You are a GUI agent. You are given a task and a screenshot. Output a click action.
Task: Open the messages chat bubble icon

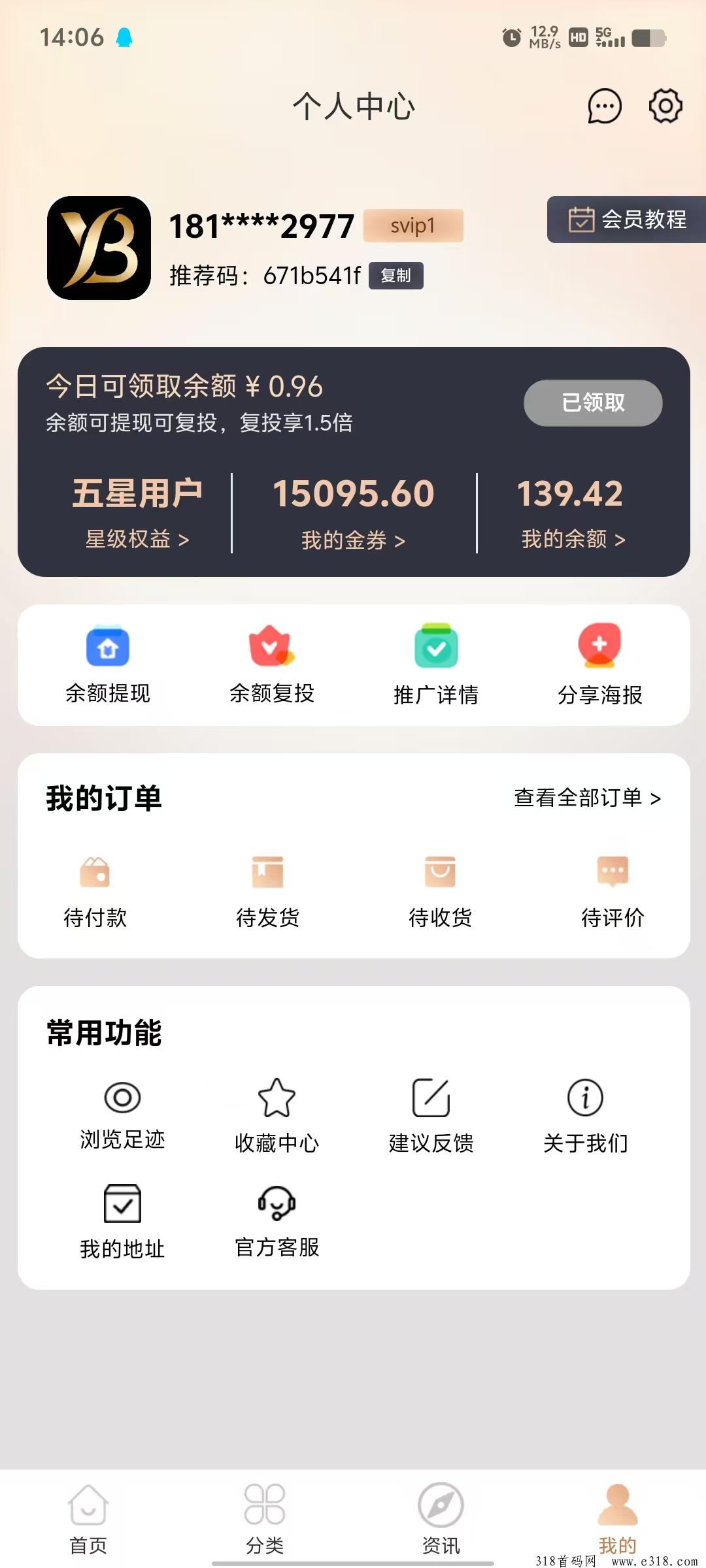pos(605,106)
